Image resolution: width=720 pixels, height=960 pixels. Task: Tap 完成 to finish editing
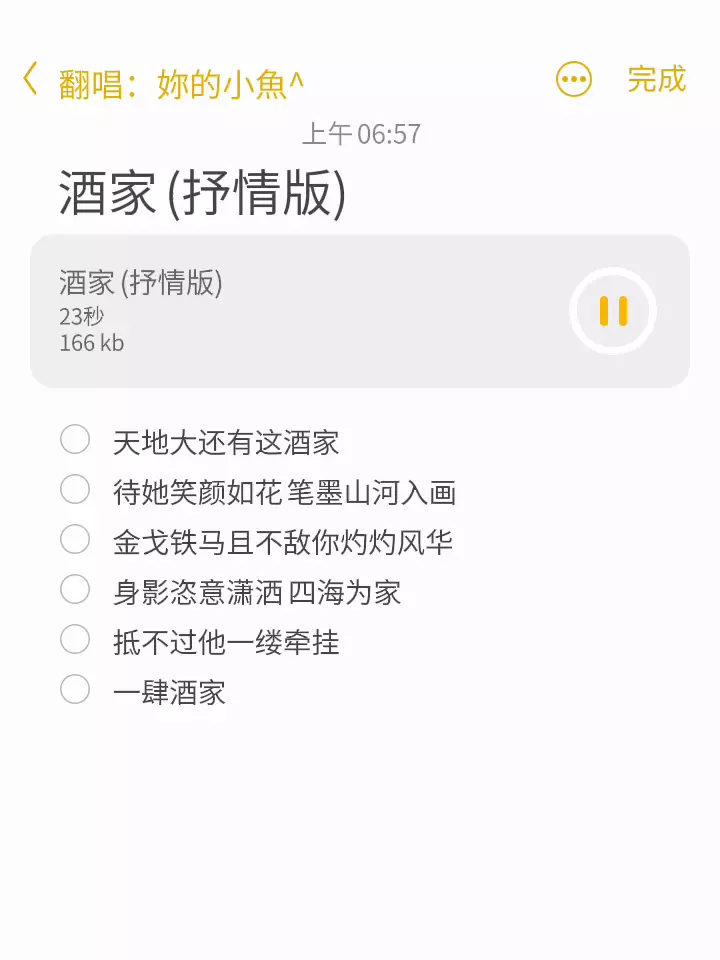656,79
